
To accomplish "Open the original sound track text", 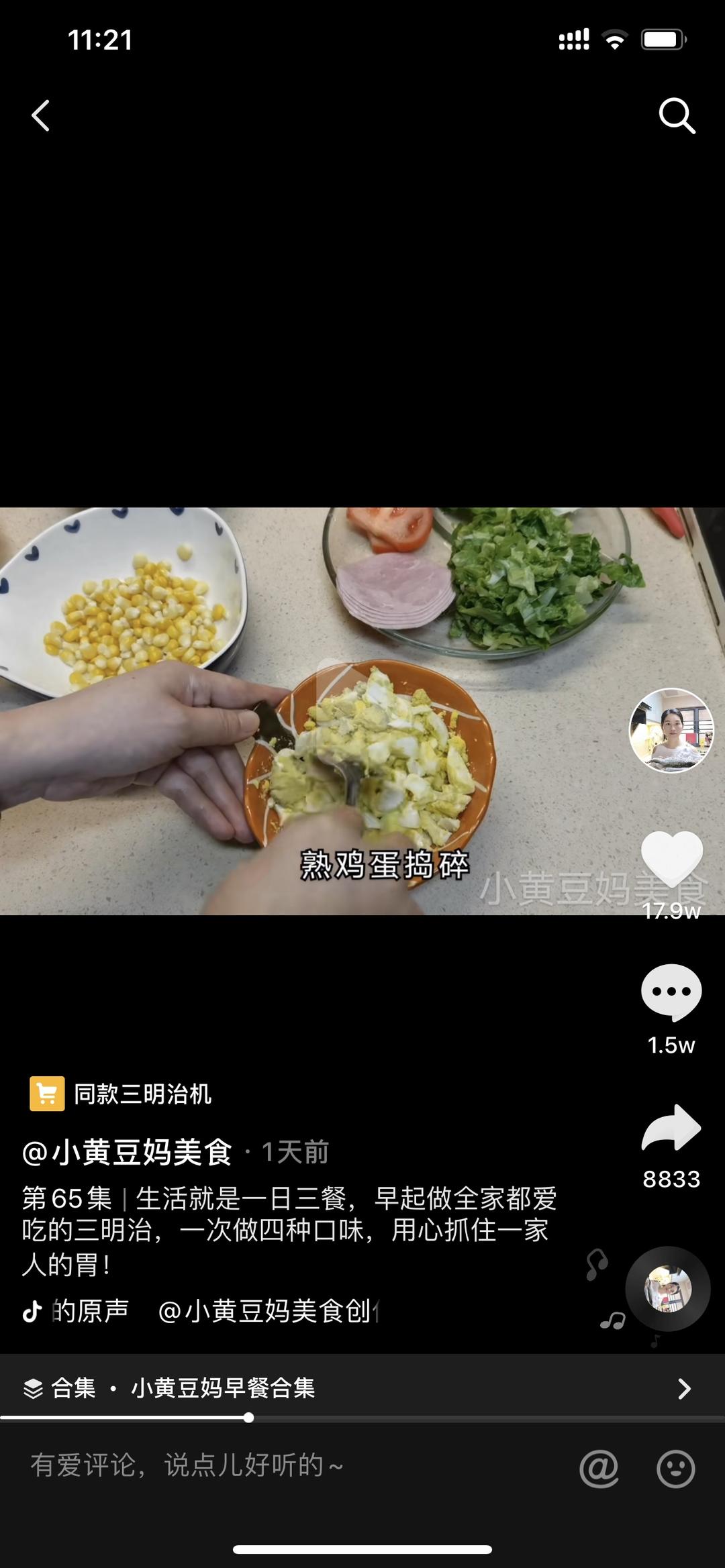I will coord(201,1310).
